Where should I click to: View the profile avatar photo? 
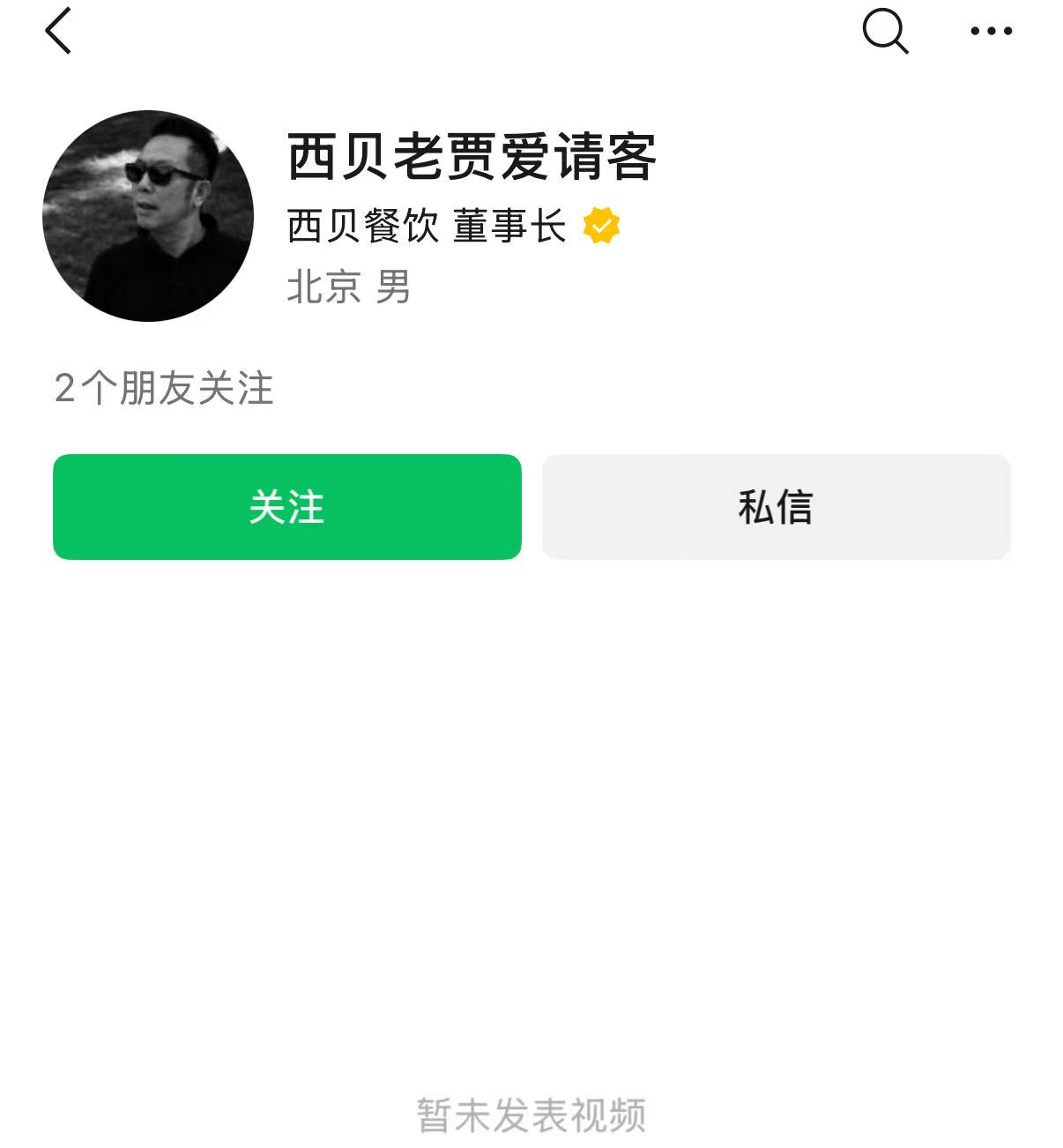coord(148,216)
